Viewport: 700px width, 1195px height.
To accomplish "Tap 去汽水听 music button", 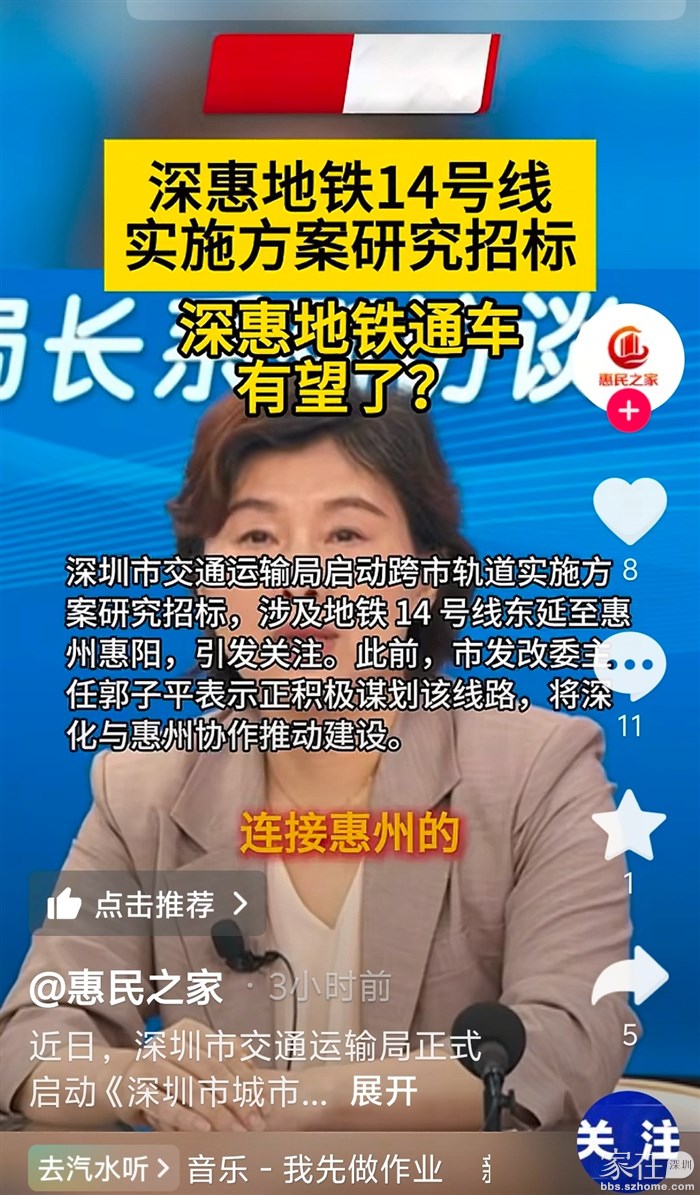I will [104, 1167].
